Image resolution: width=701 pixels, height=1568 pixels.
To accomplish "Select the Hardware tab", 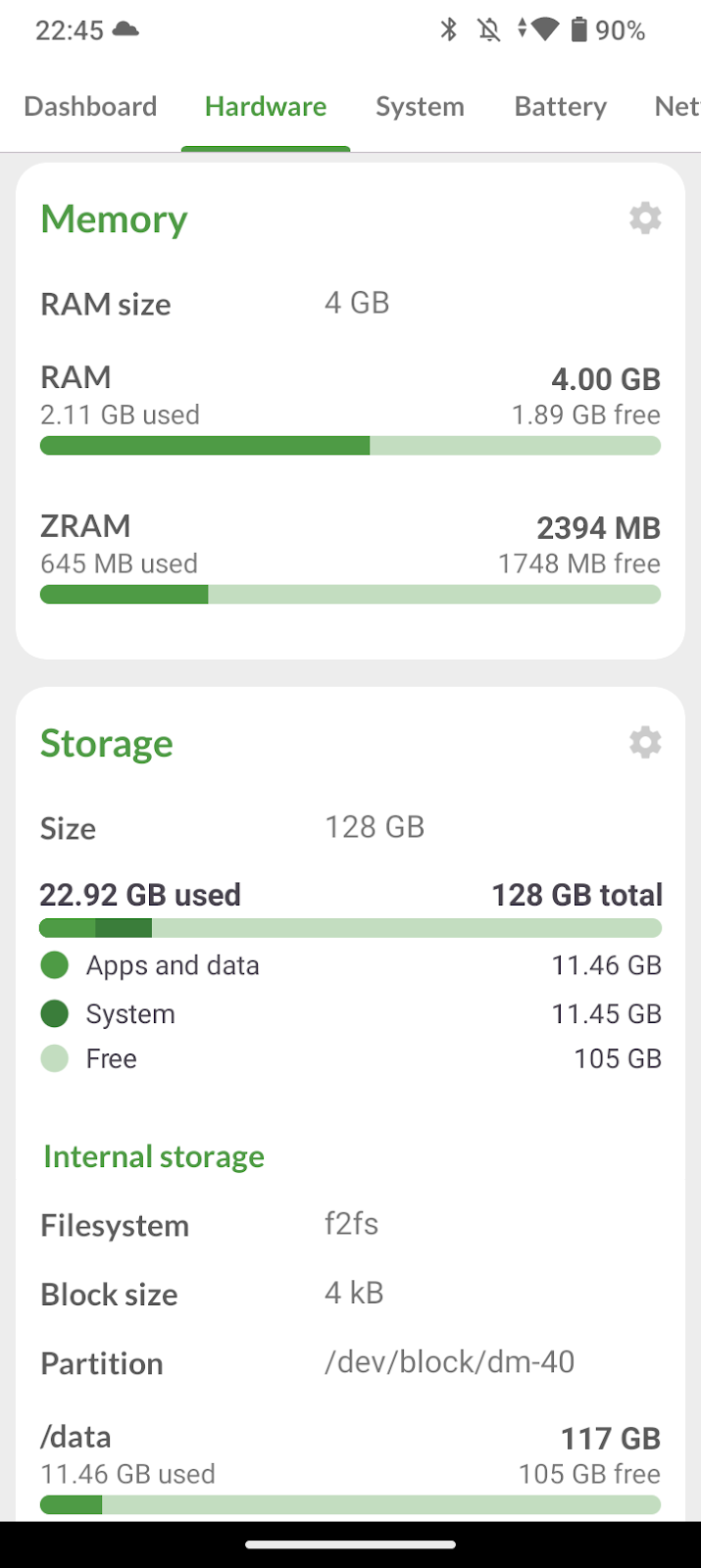I will click(266, 106).
